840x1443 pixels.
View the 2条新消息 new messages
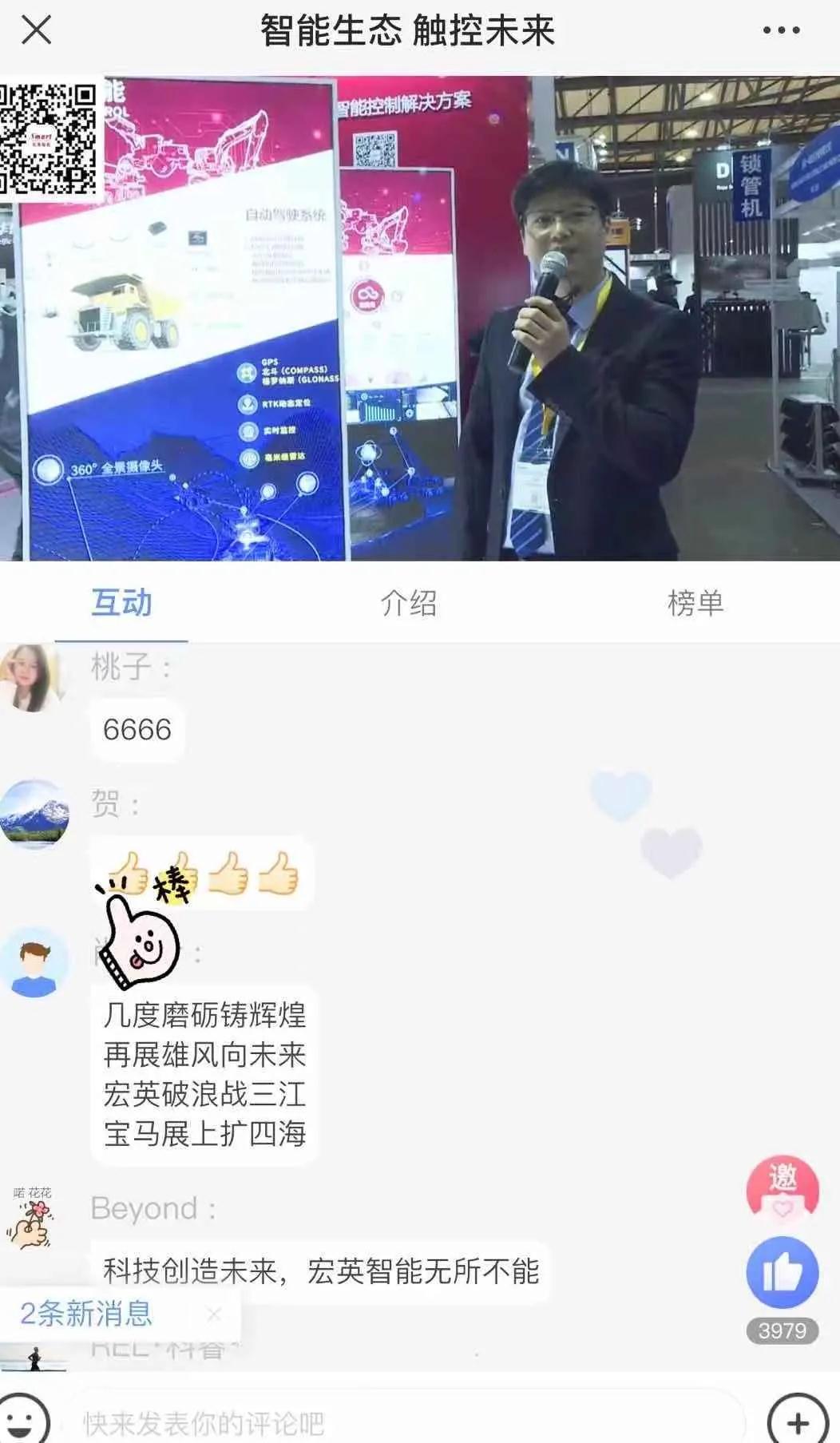86,1314
